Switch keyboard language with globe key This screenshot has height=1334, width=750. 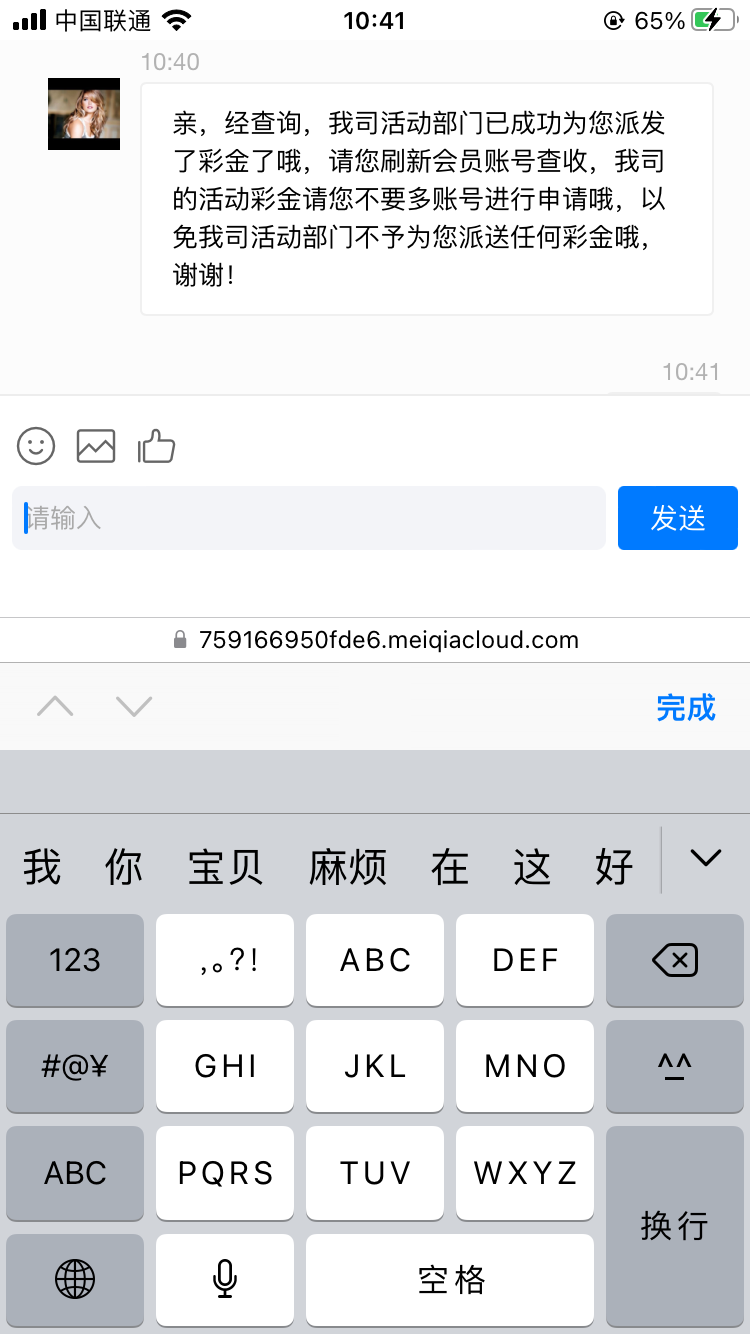point(75,1278)
